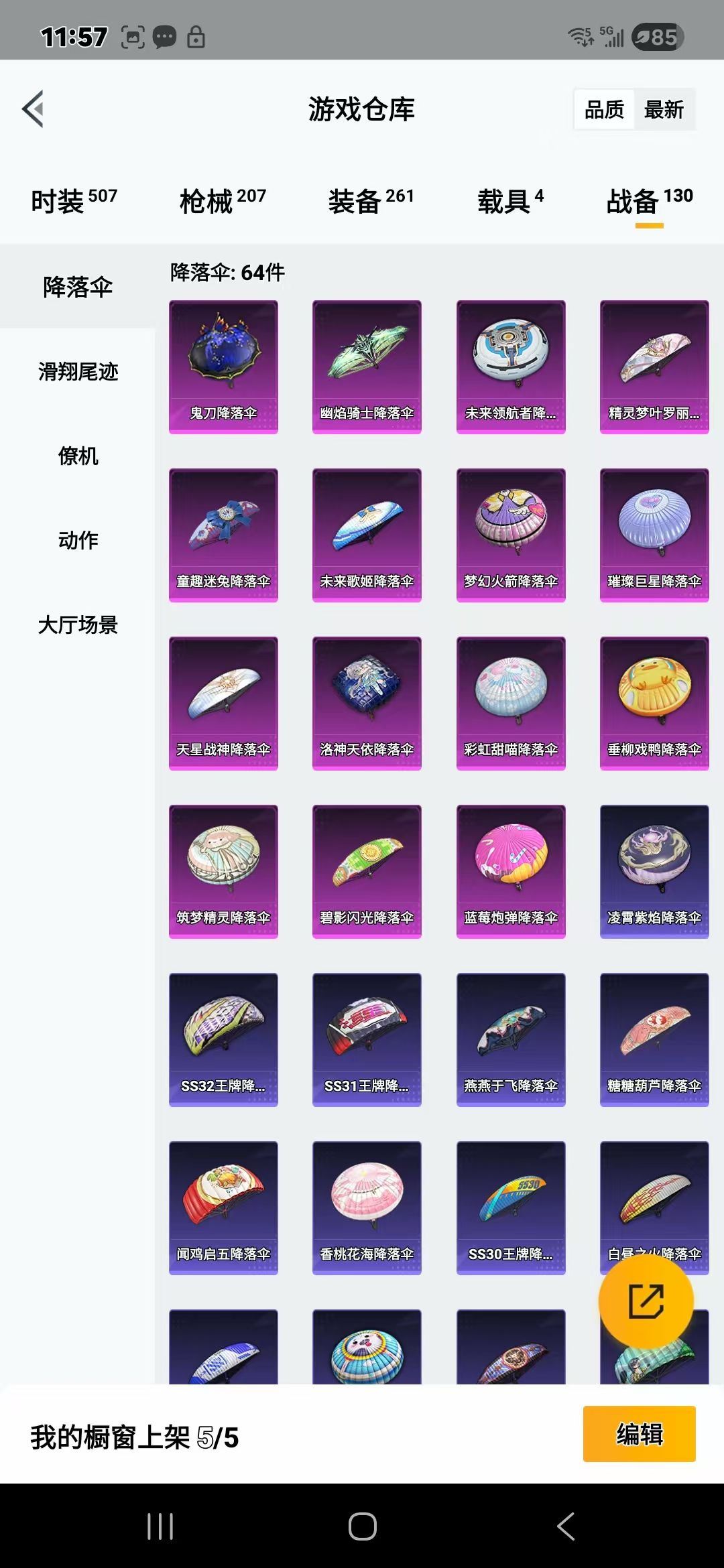The height and width of the screenshot is (1568, 724).
Task: Select the 梦幻火箭降落伞 tile
Action: pyautogui.click(x=511, y=535)
